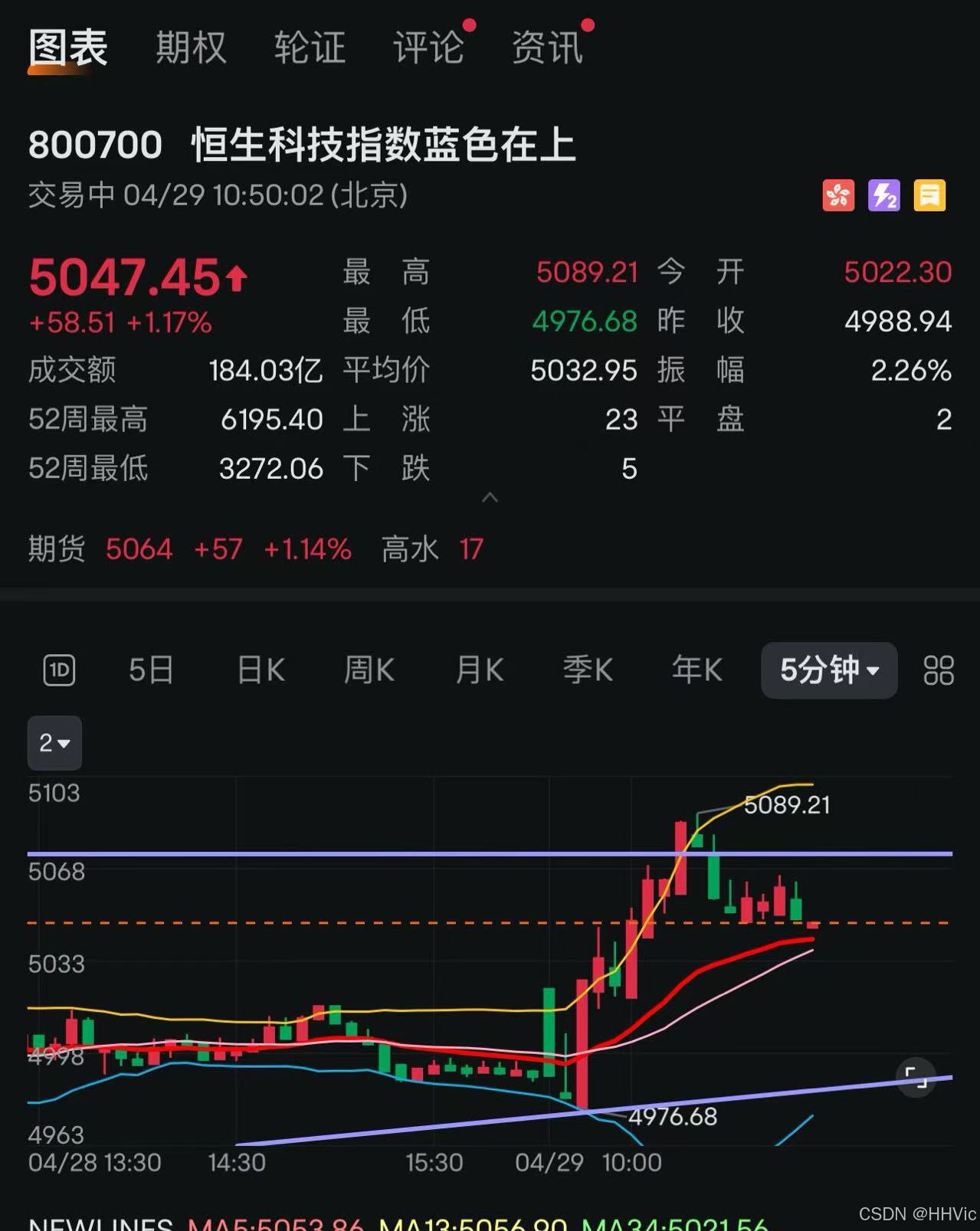The width and height of the screenshot is (980, 1231).
Task: Show the 5日 chart
Action: coord(151,670)
